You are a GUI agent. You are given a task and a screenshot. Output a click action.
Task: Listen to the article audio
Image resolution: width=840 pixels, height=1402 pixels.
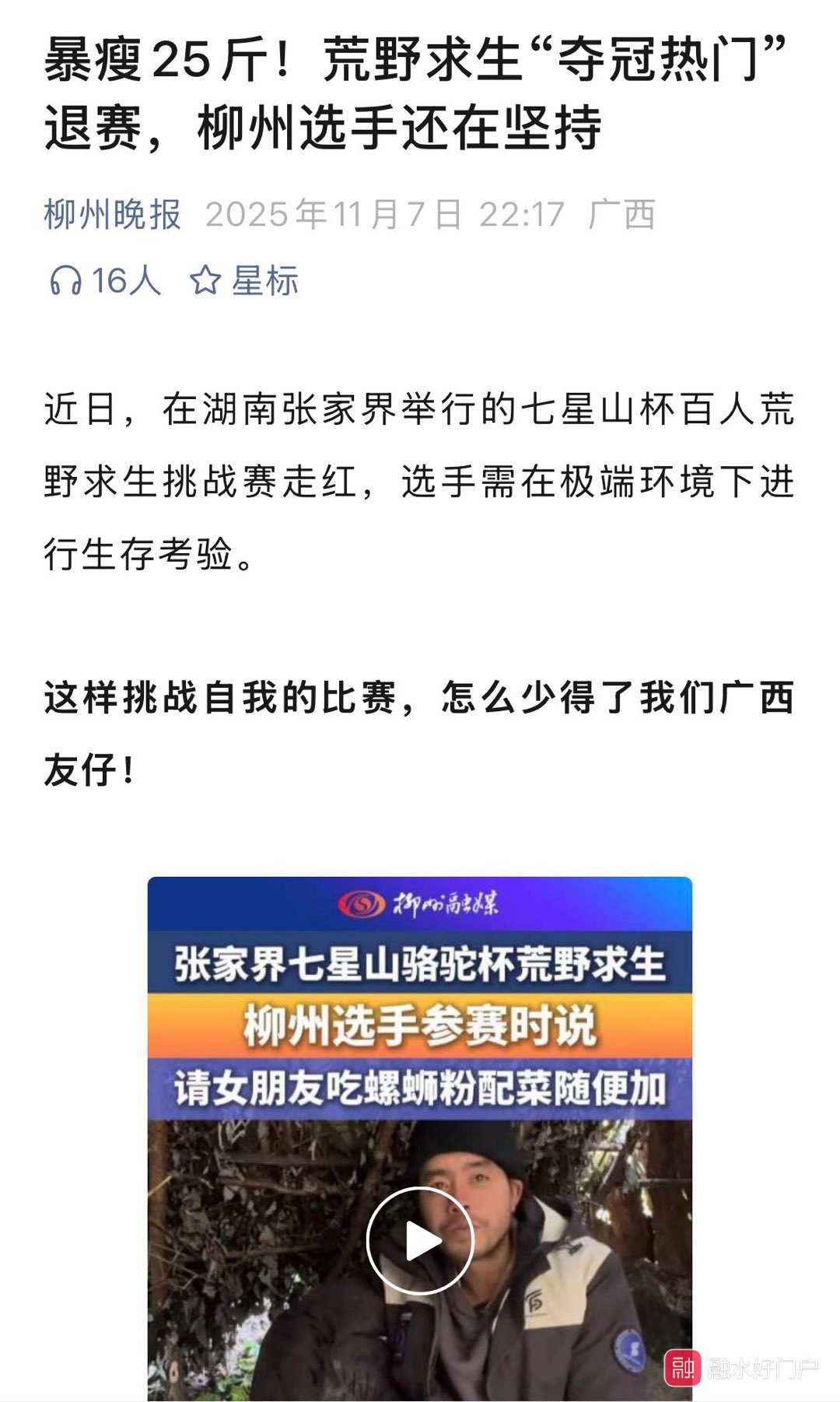click(104, 281)
